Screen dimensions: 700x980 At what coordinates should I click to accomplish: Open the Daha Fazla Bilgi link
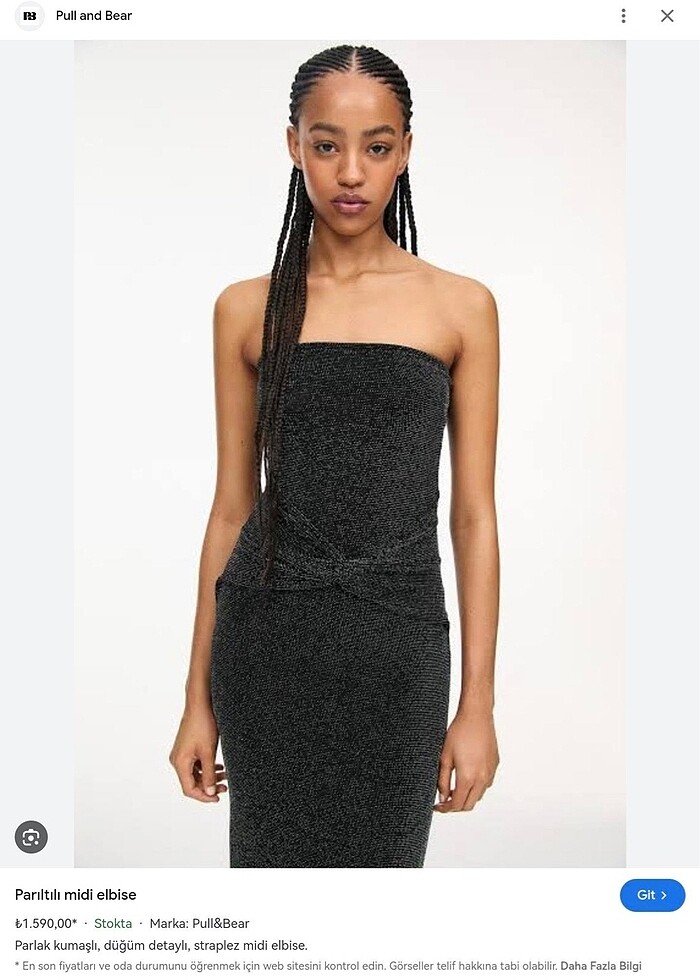click(x=600, y=966)
